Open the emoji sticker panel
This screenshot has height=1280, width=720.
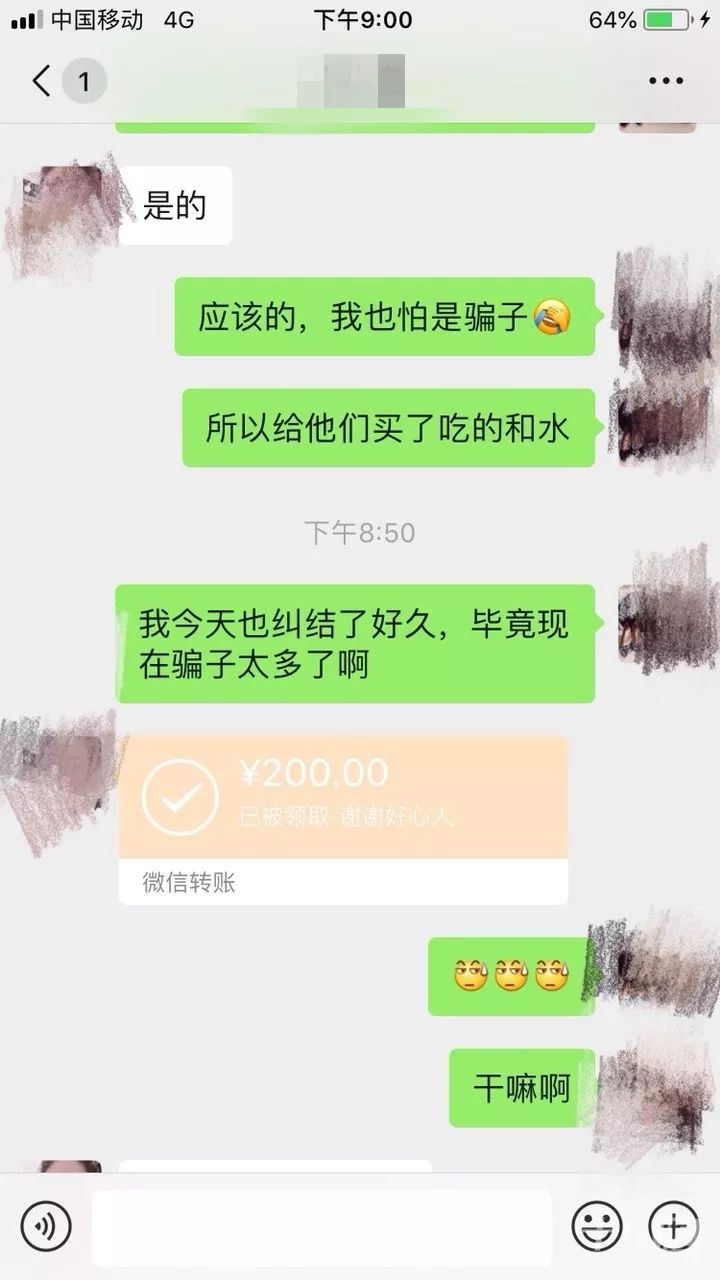point(597,1224)
